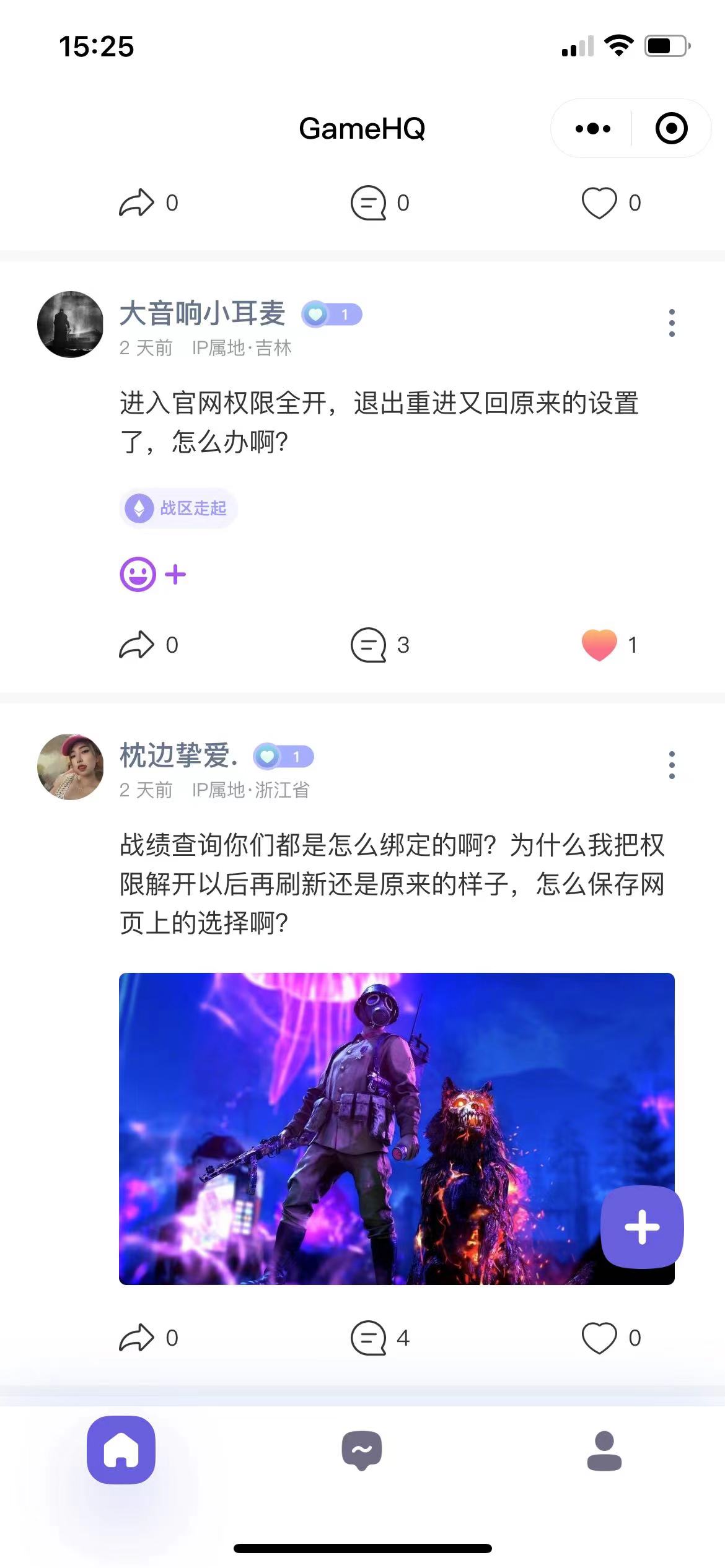
Task: Go to the home tab
Action: [x=121, y=1450]
